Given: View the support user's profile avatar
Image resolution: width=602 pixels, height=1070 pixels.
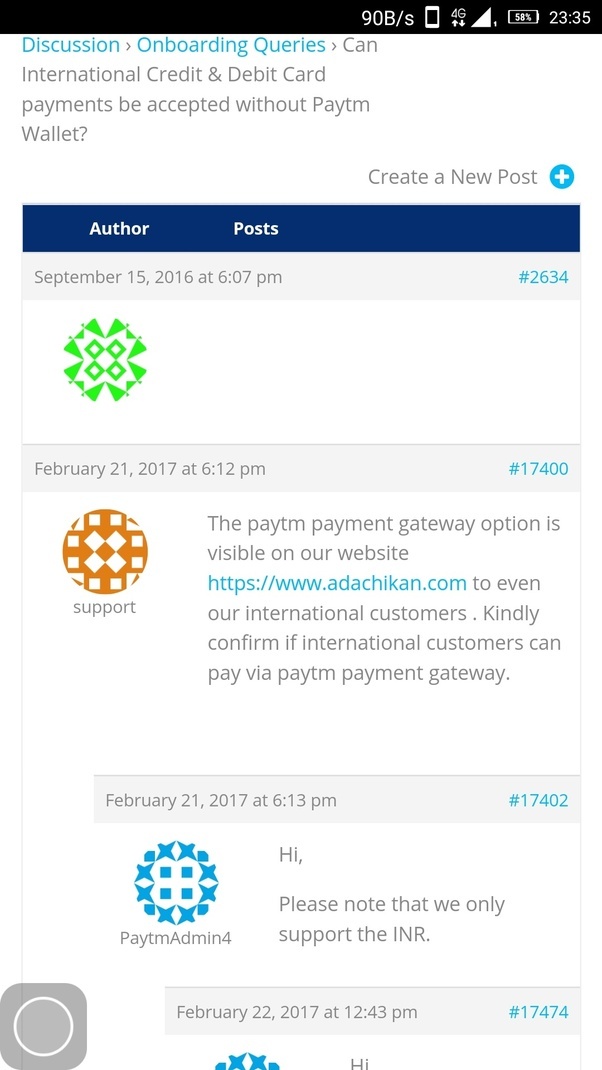Looking at the screenshot, I should point(105,552).
